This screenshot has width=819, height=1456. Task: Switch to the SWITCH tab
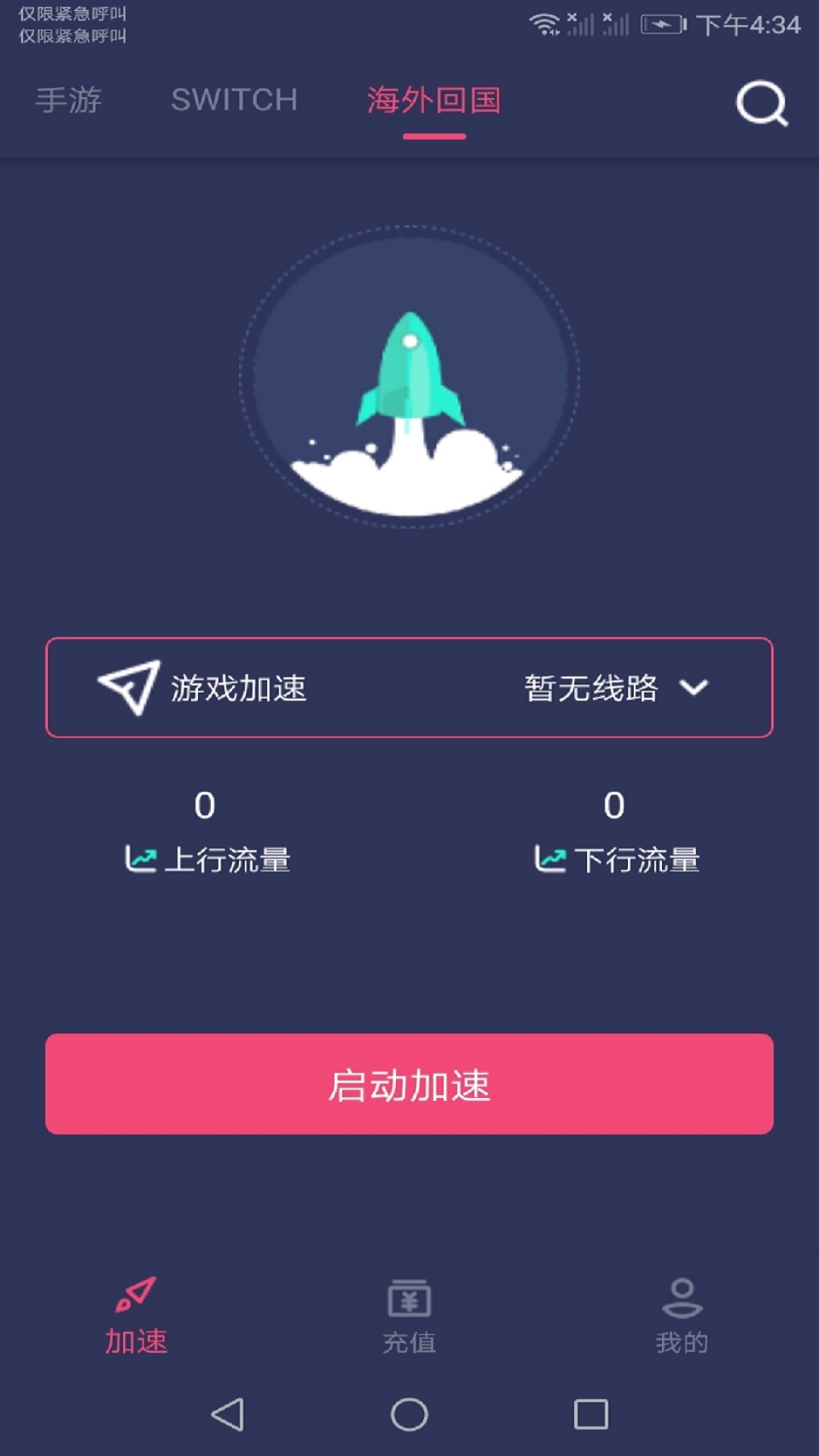click(234, 100)
